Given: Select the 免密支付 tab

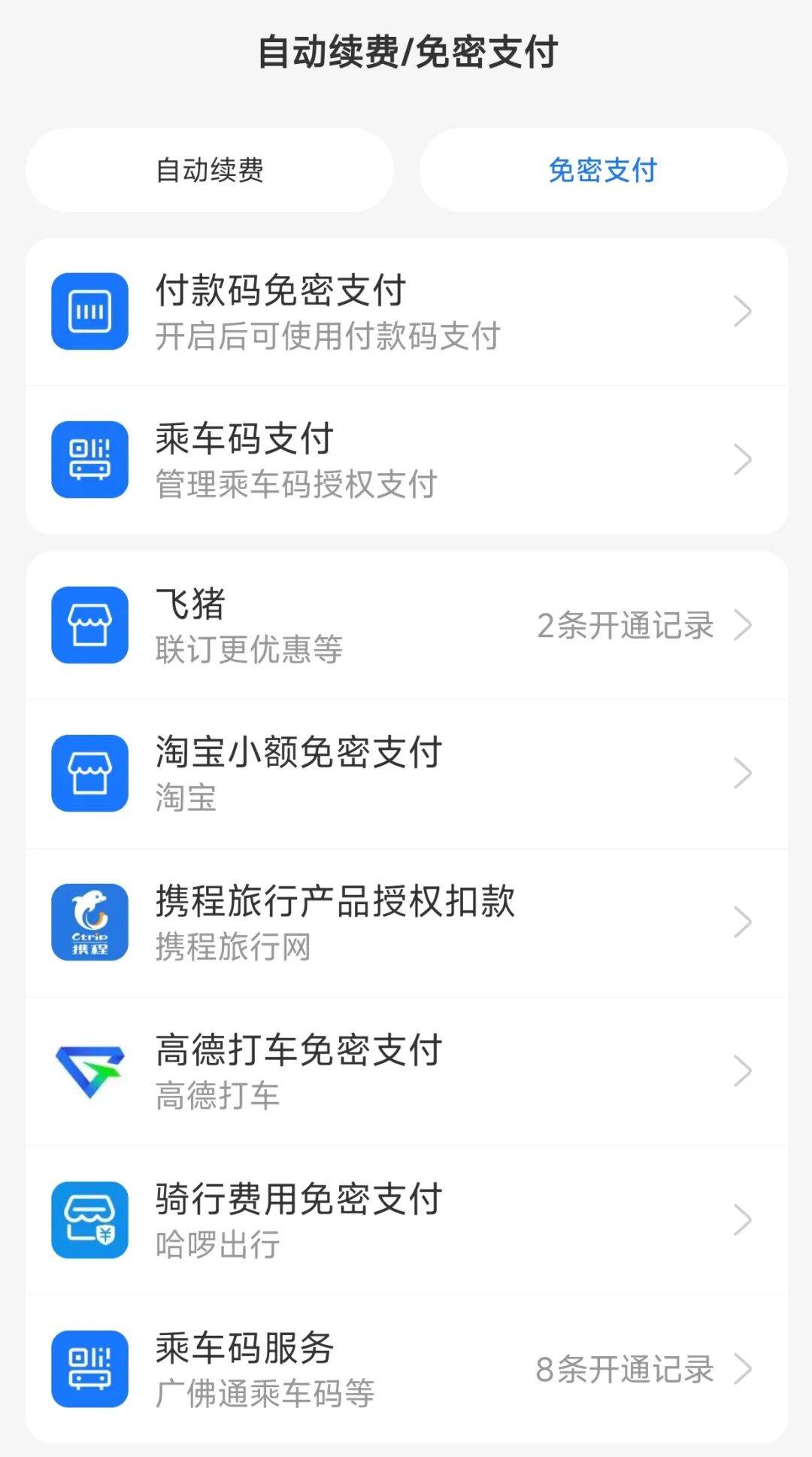Looking at the screenshot, I should pyautogui.click(x=603, y=170).
